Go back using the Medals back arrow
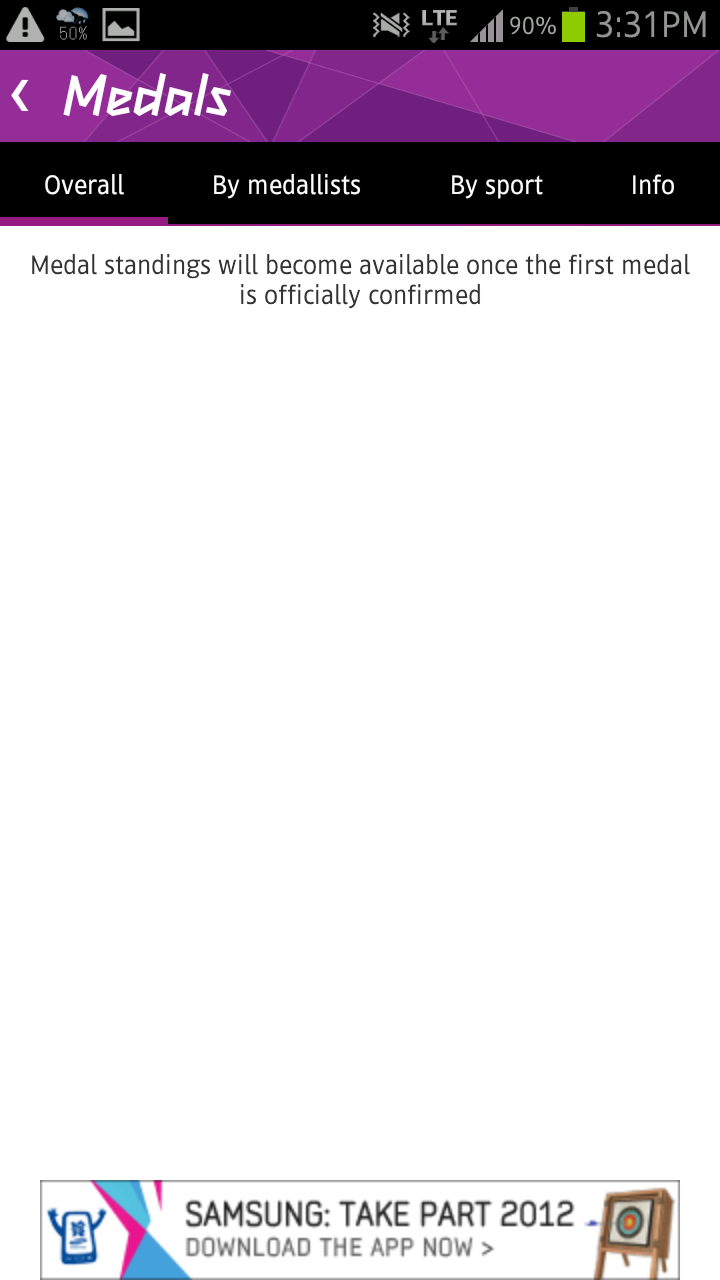The width and height of the screenshot is (720, 1280). coord(20,97)
